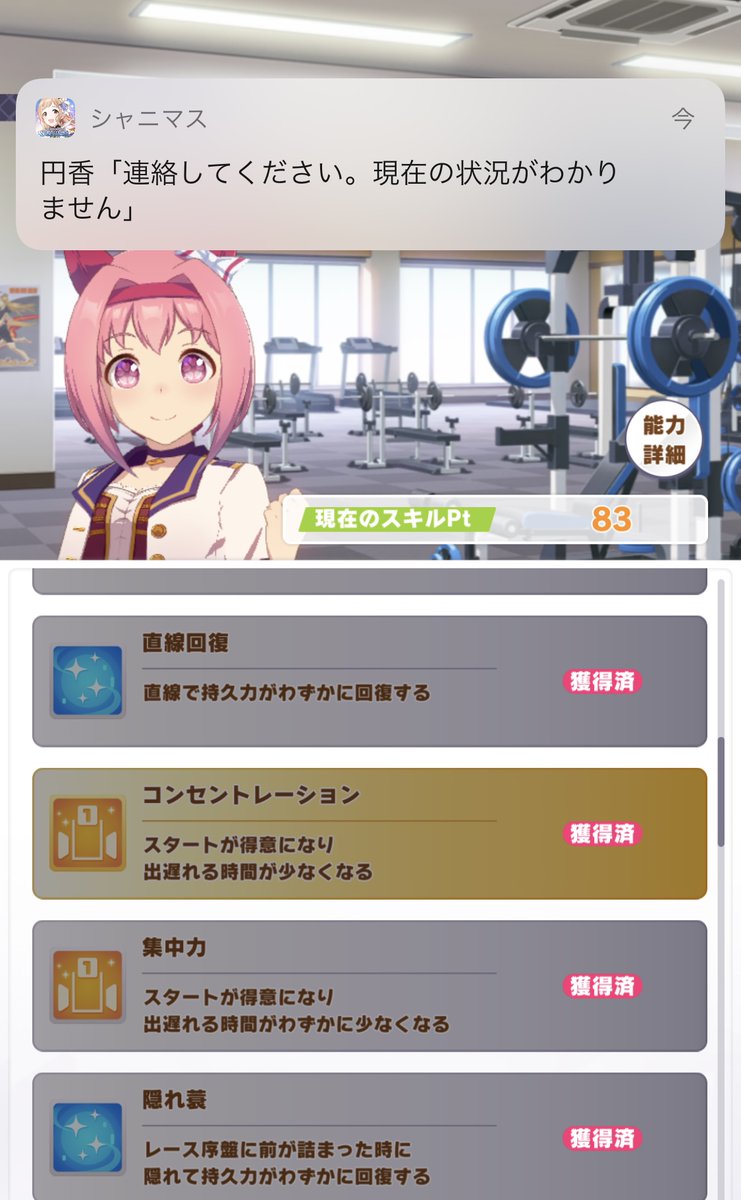Select the 集中力 skill entry
Viewport: 741px width, 1200px height.
[370, 985]
